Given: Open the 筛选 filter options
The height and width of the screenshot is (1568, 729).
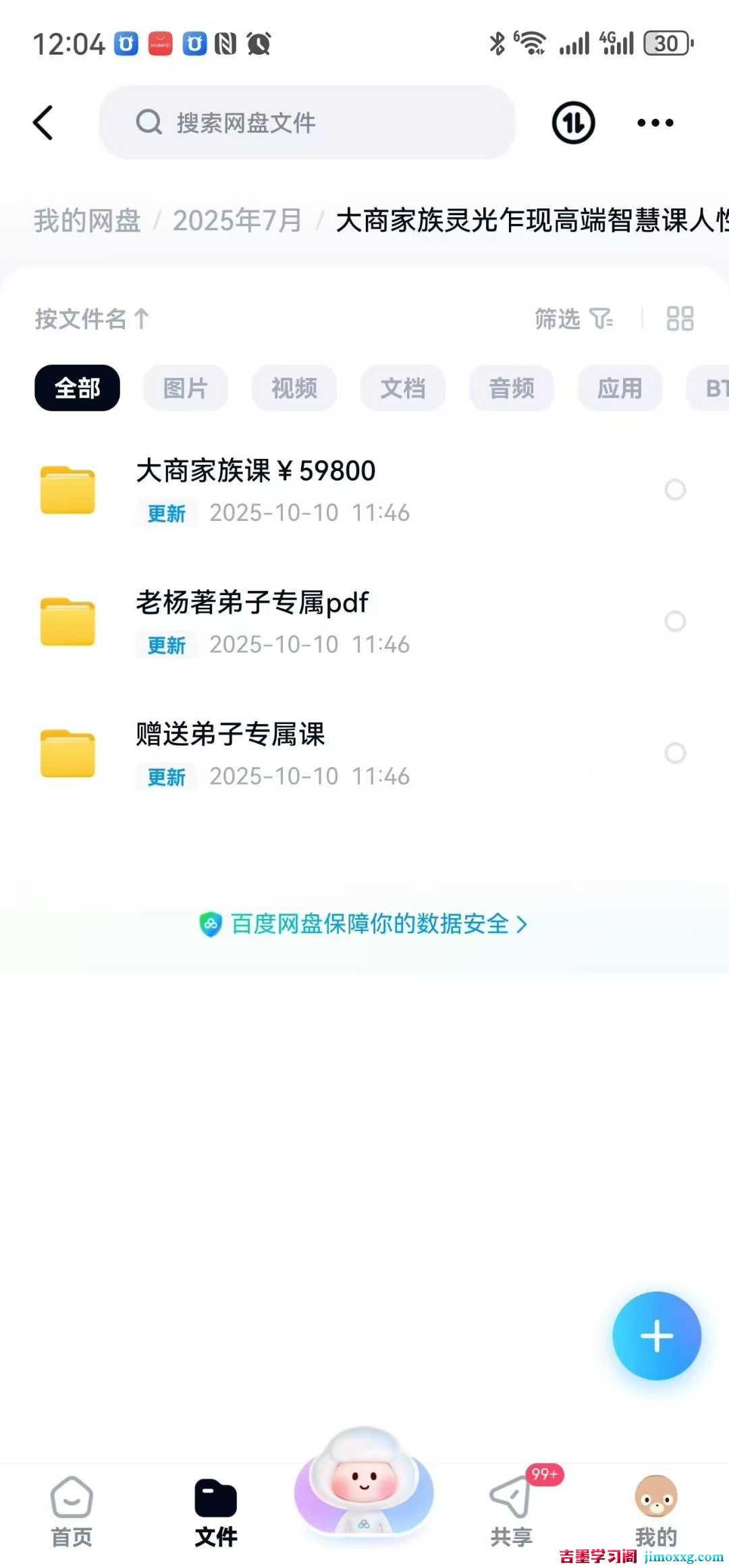Looking at the screenshot, I should [574, 319].
